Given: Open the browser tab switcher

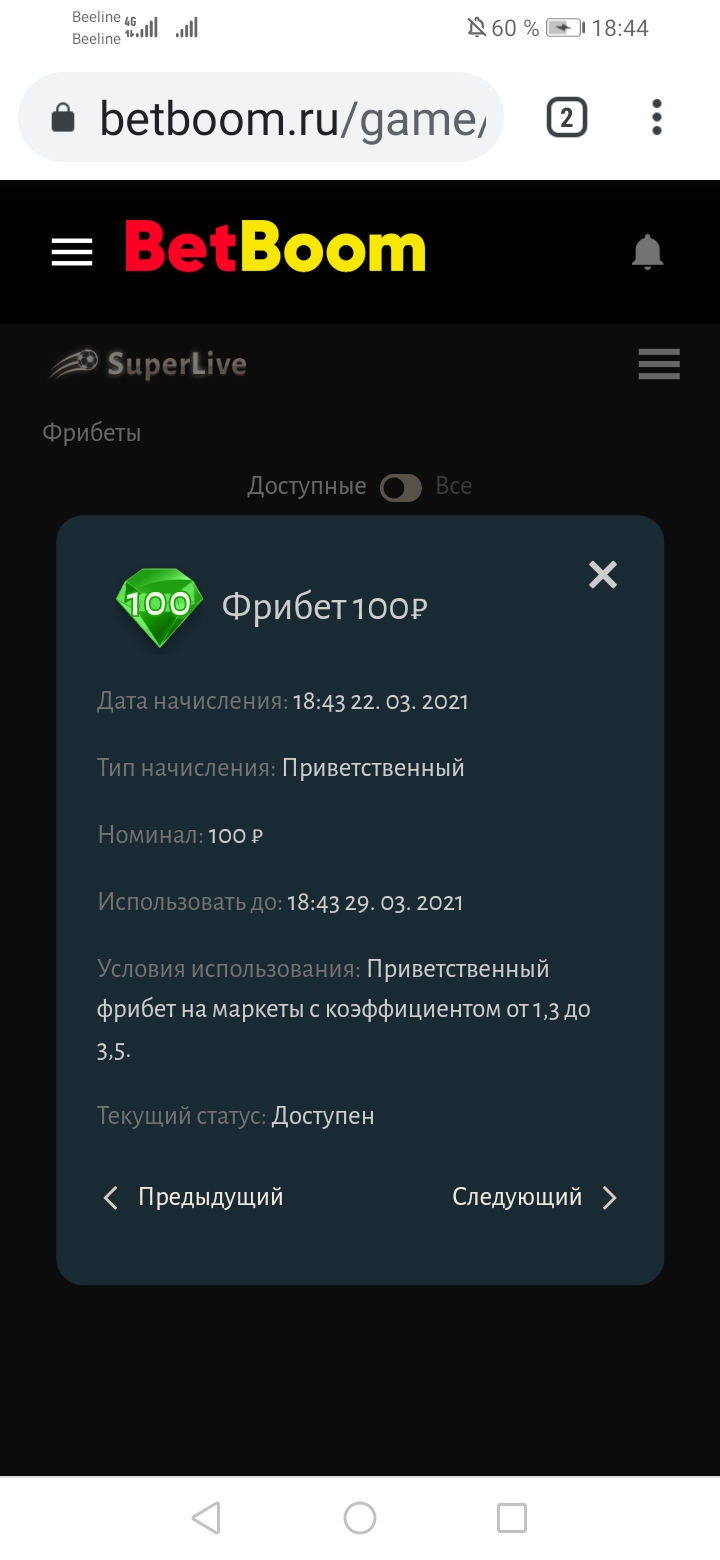Looking at the screenshot, I should [x=566, y=118].
